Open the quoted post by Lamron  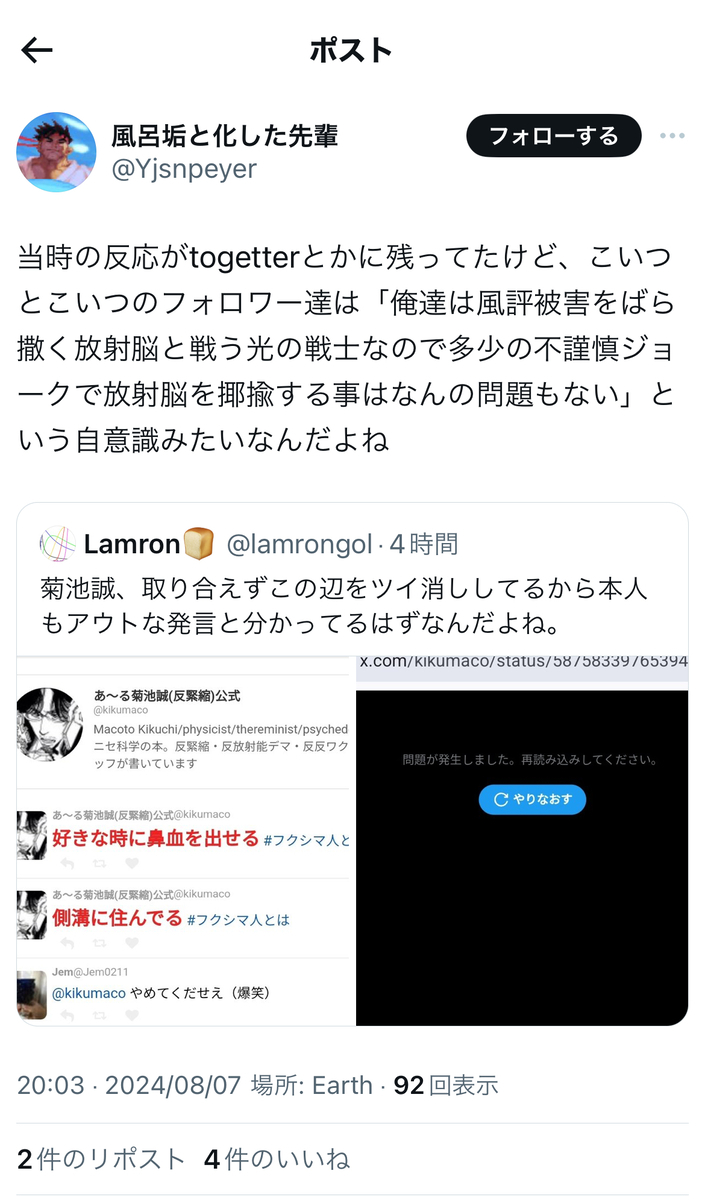pos(350,592)
